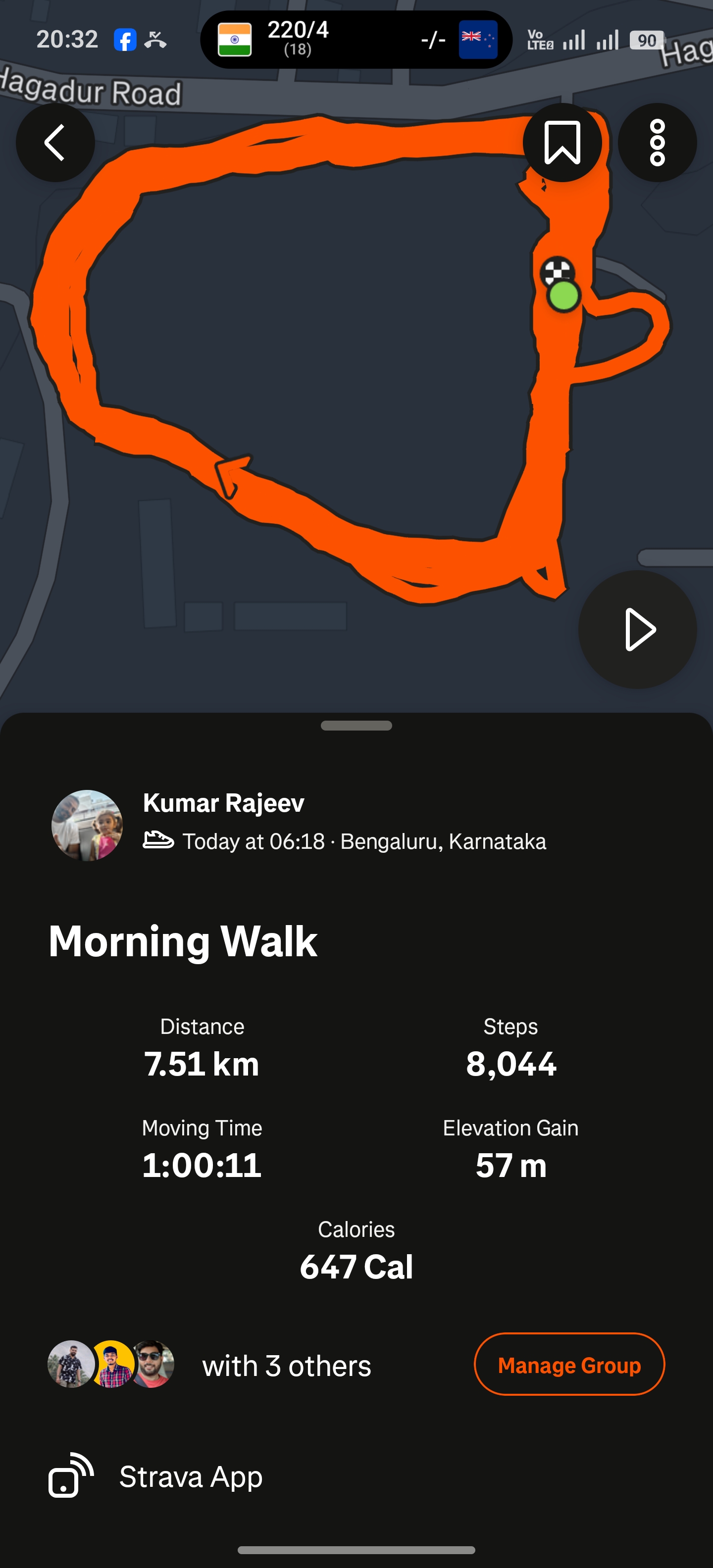Play the route flyover animation
The height and width of the screenshot is (1568, 713).
click(637, 630)
